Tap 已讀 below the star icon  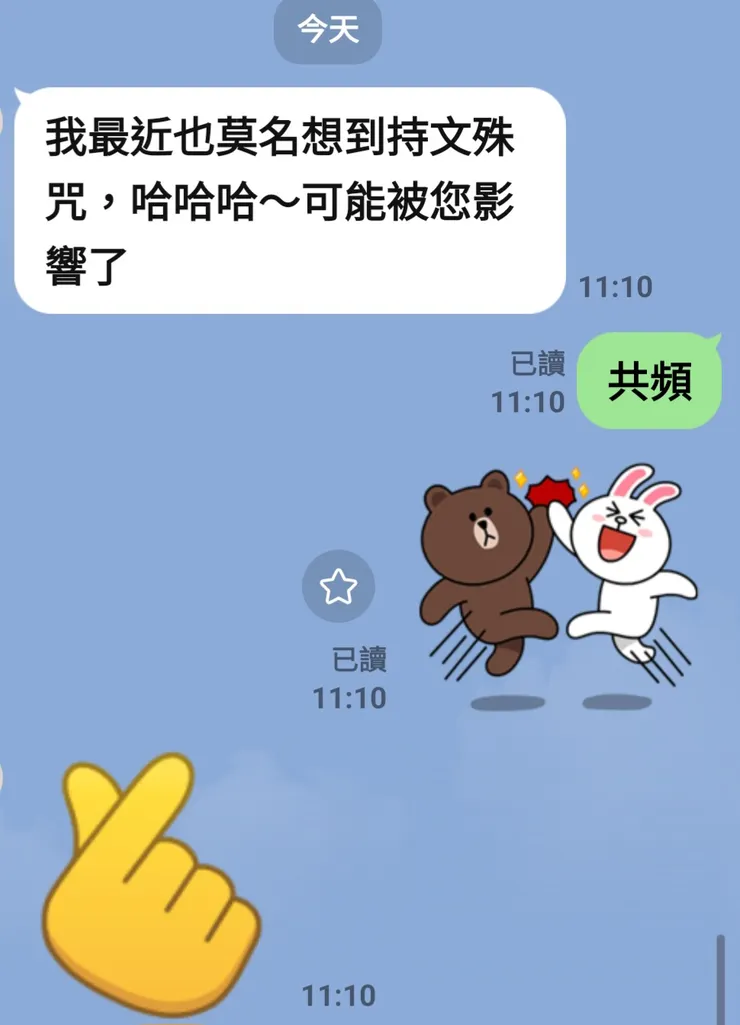click(x=362, y=660)
